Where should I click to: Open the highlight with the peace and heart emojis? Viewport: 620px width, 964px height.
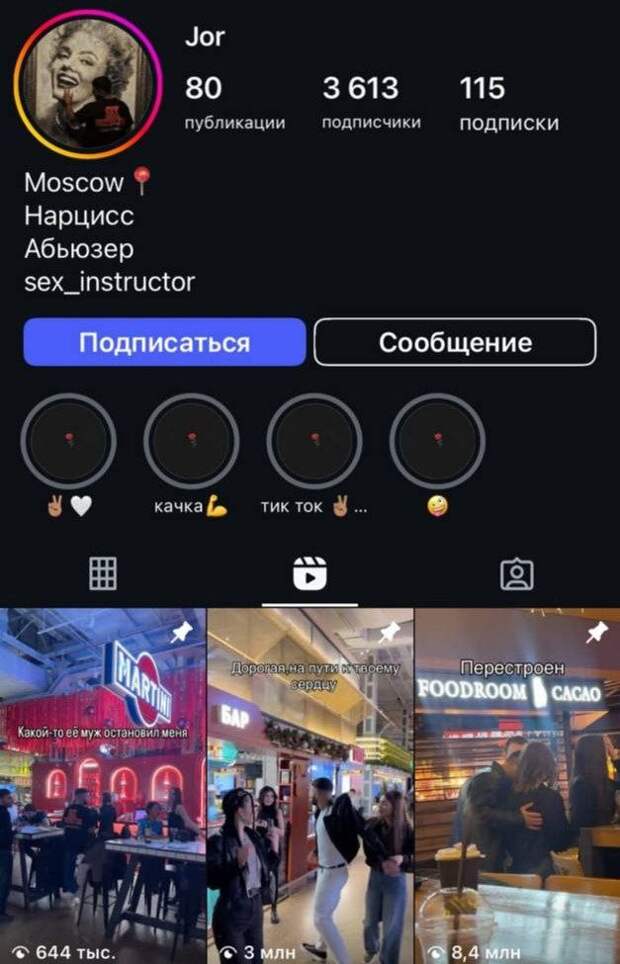69,441
